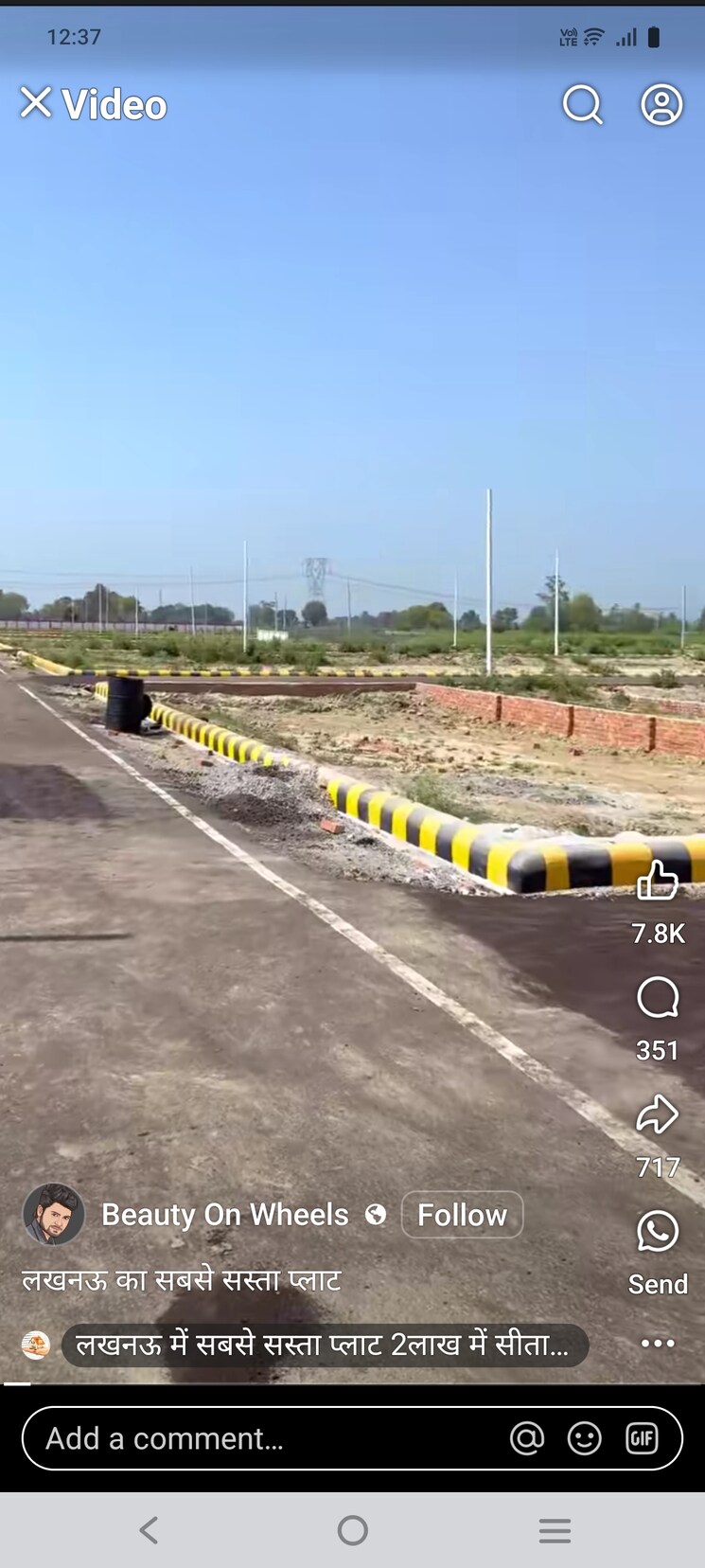Tap the Add a comment input field
This screenshot has width=705, height=1568.
pos(237,1437)
